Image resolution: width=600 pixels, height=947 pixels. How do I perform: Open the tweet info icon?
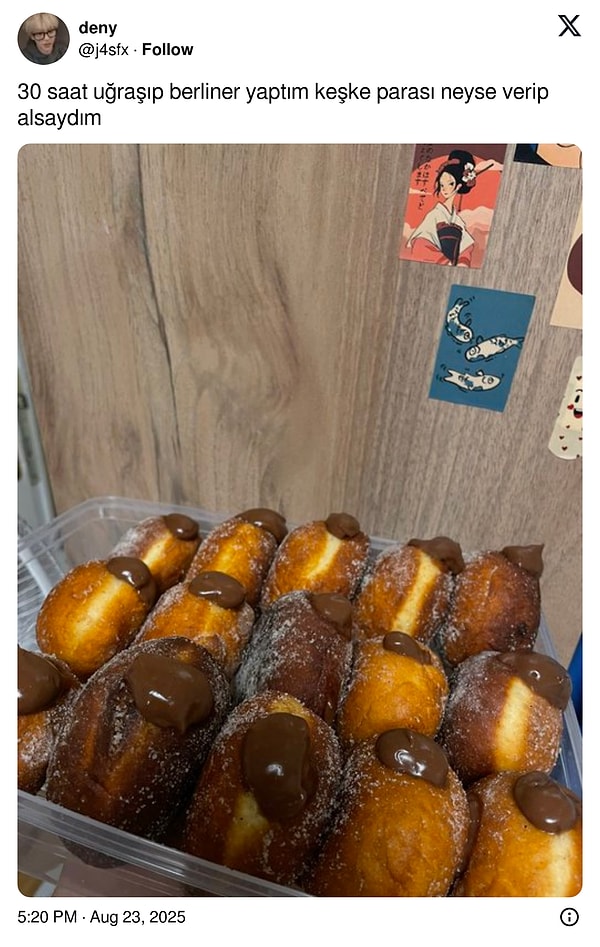(569, 917)
